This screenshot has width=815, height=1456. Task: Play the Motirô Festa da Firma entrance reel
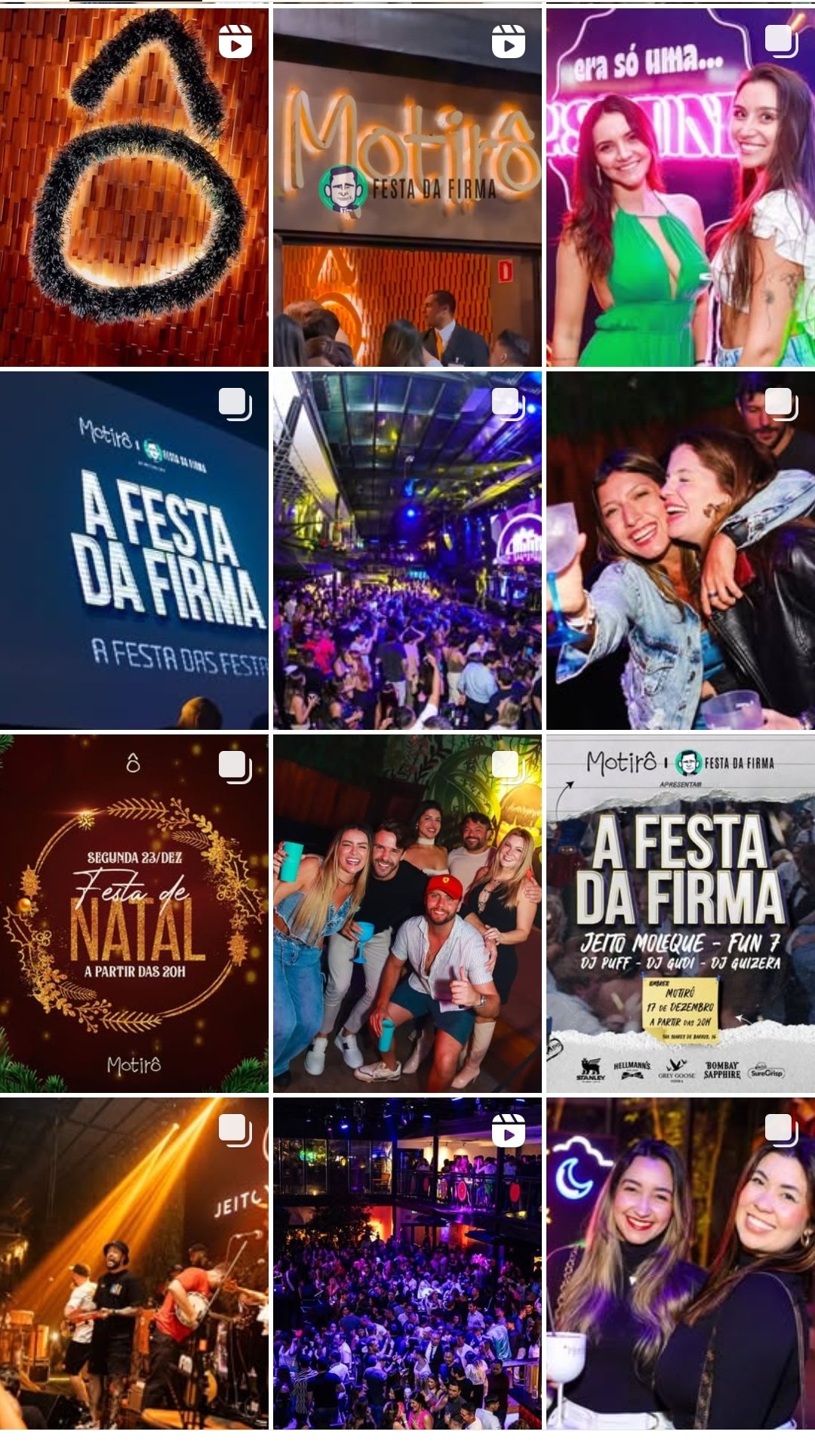coord(407,187)
